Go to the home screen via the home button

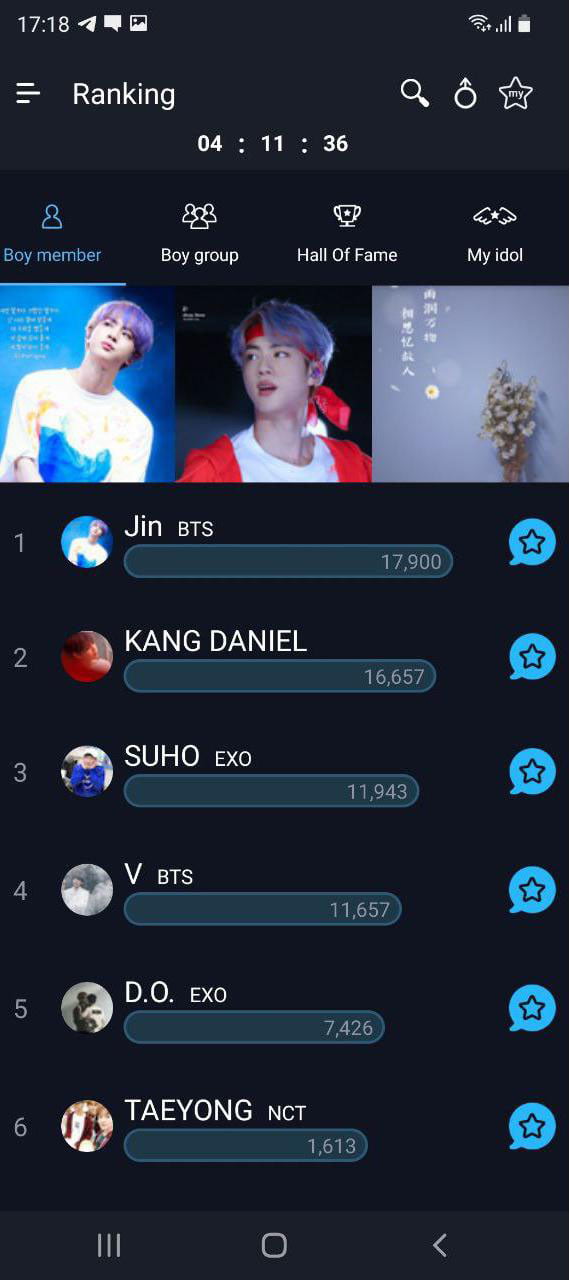(274, 1245)
